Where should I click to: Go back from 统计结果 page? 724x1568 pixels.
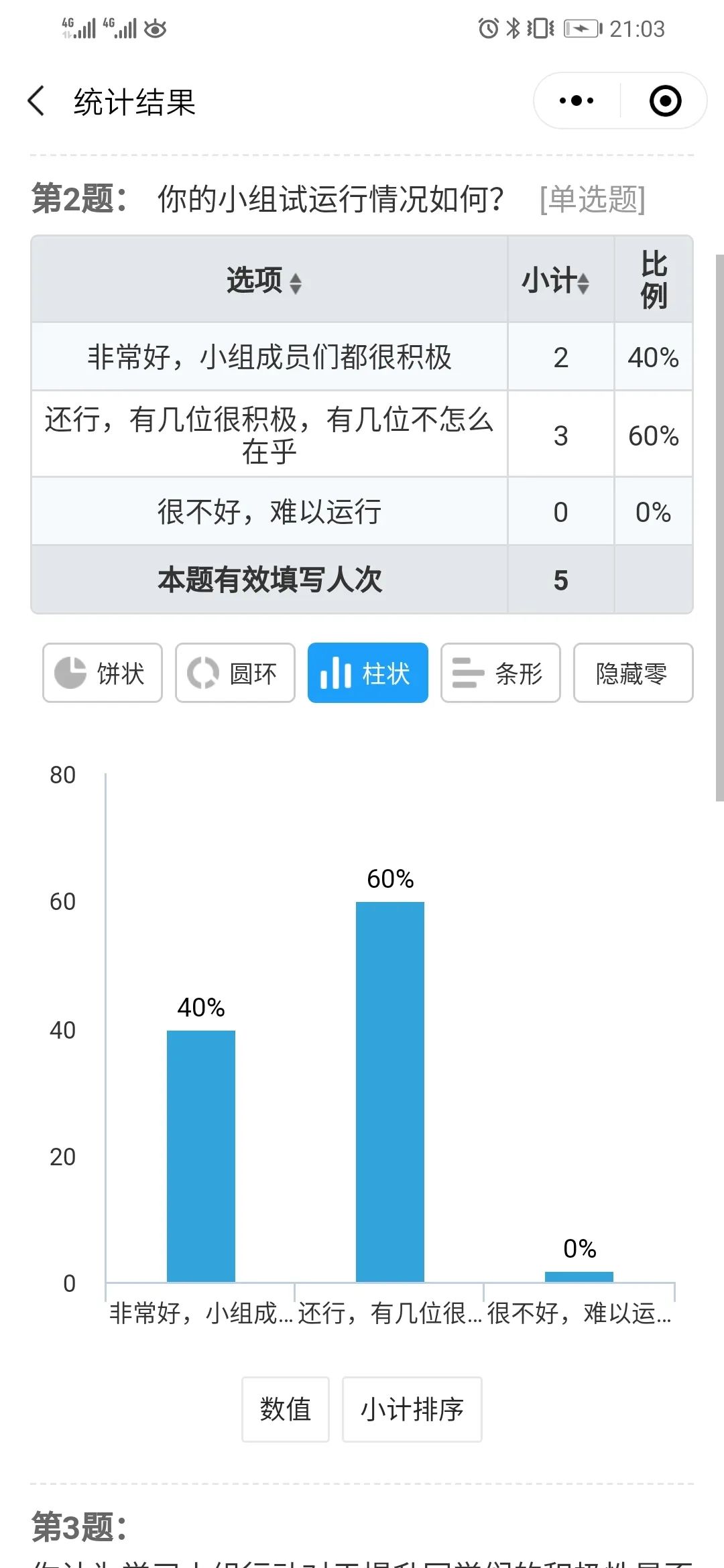coord(37,102)
